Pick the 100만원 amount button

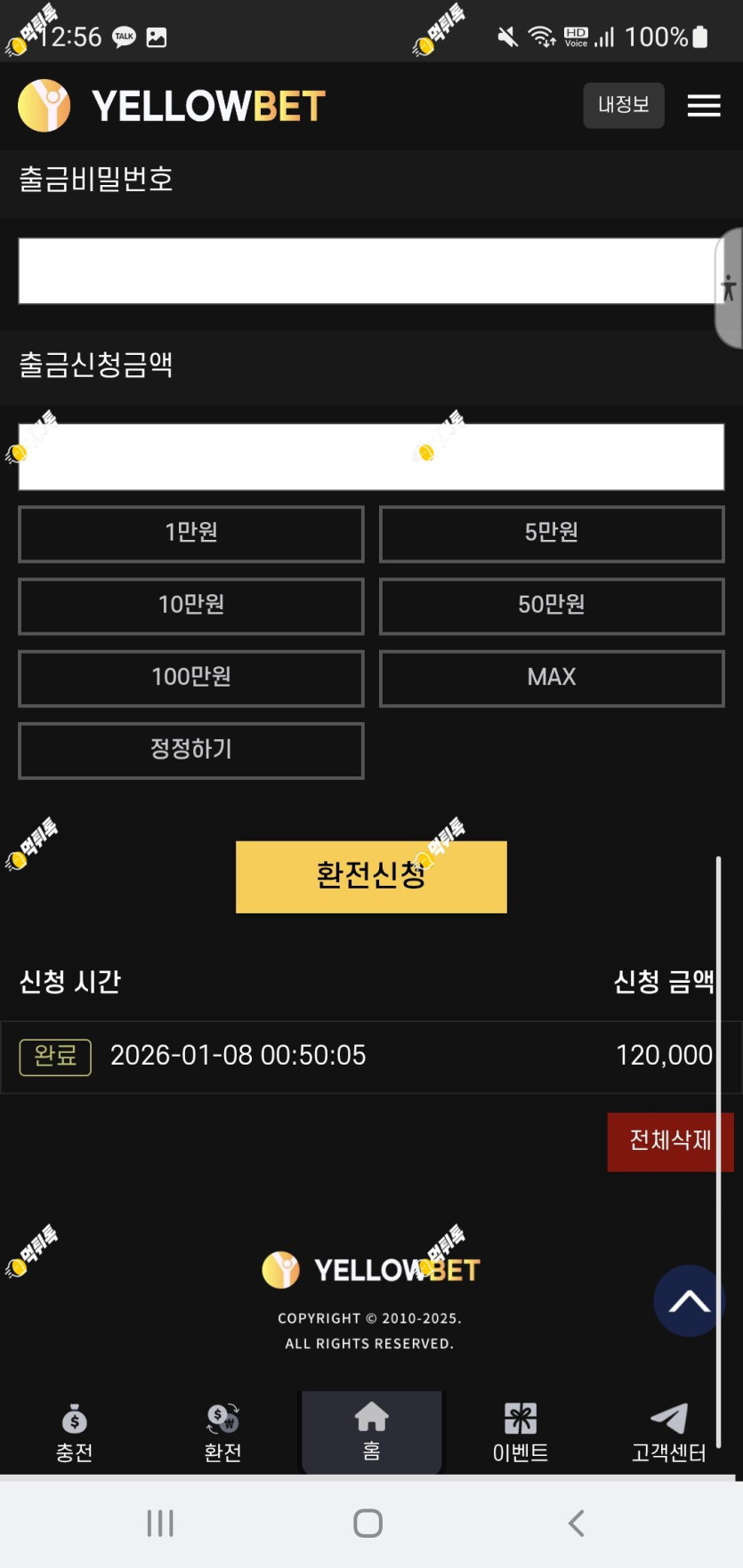point(191,678)
